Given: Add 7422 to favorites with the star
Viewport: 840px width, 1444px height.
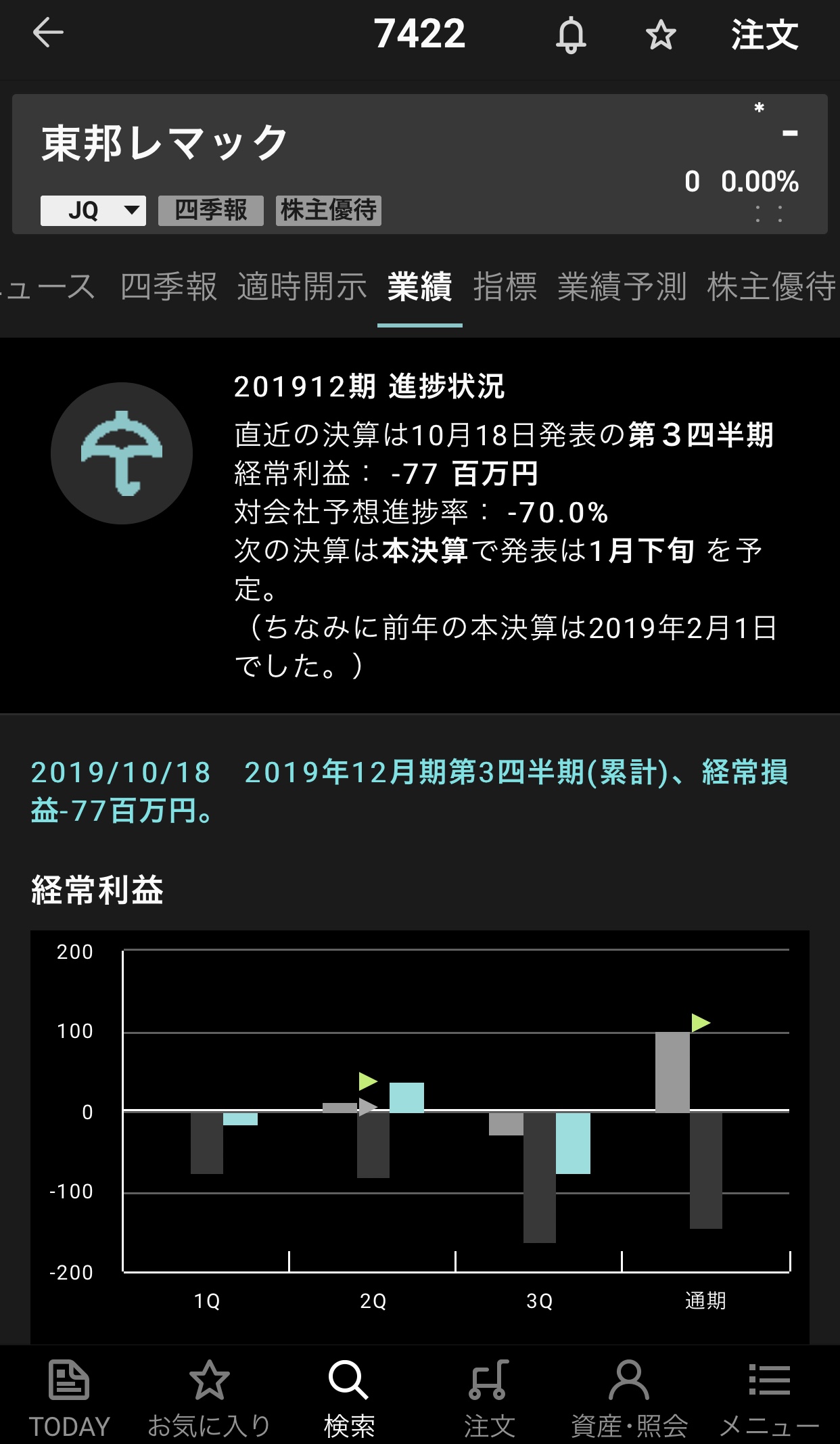Looking at the screenshot, I should pyautogui.click(x=661, y=35).
